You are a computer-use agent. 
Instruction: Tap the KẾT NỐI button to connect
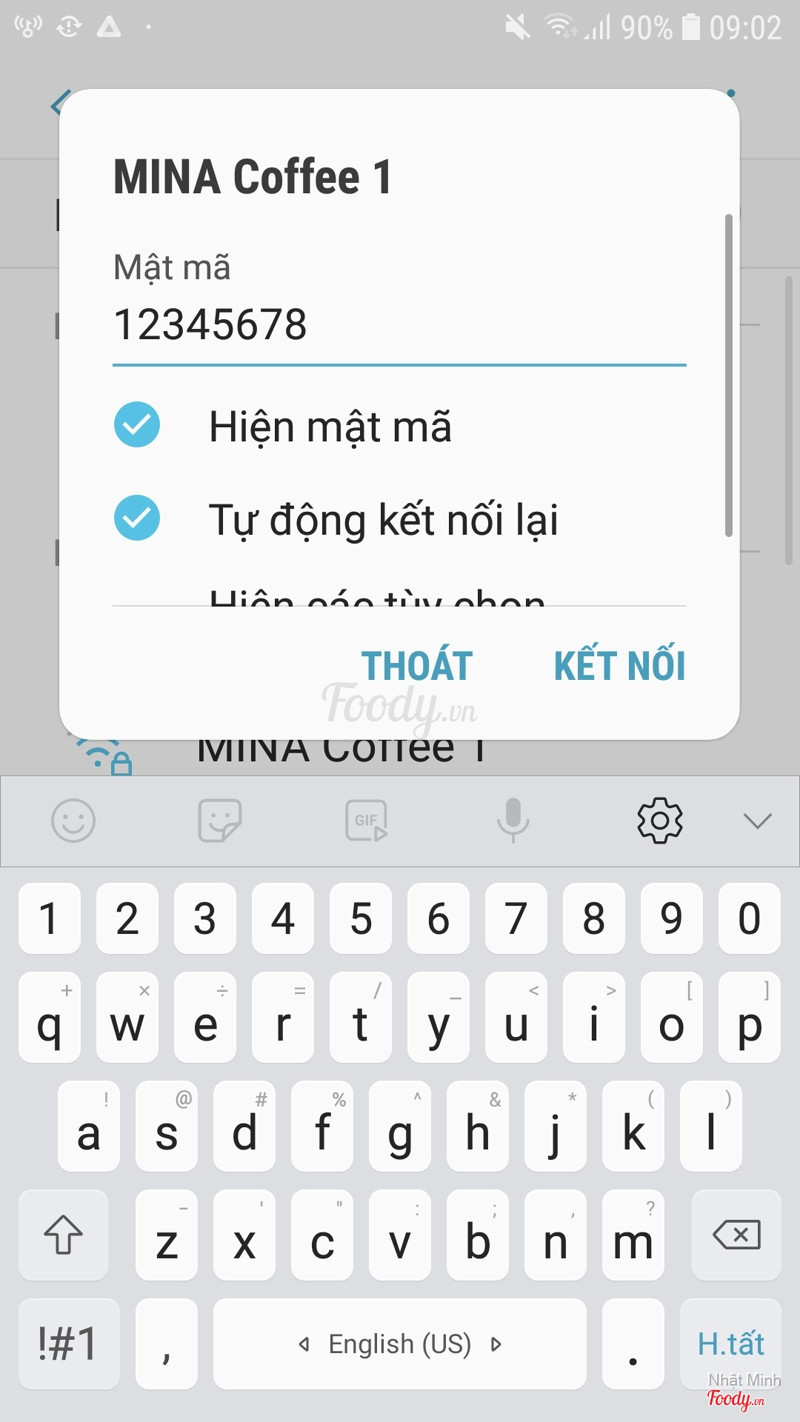click(x=619, y=666)
